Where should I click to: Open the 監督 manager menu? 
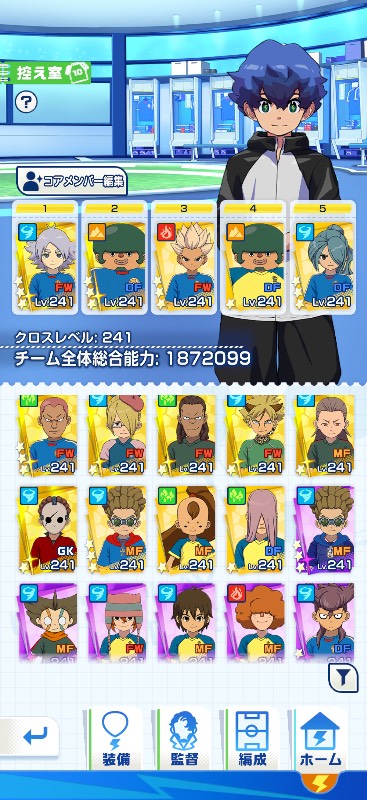pos(184,739)
